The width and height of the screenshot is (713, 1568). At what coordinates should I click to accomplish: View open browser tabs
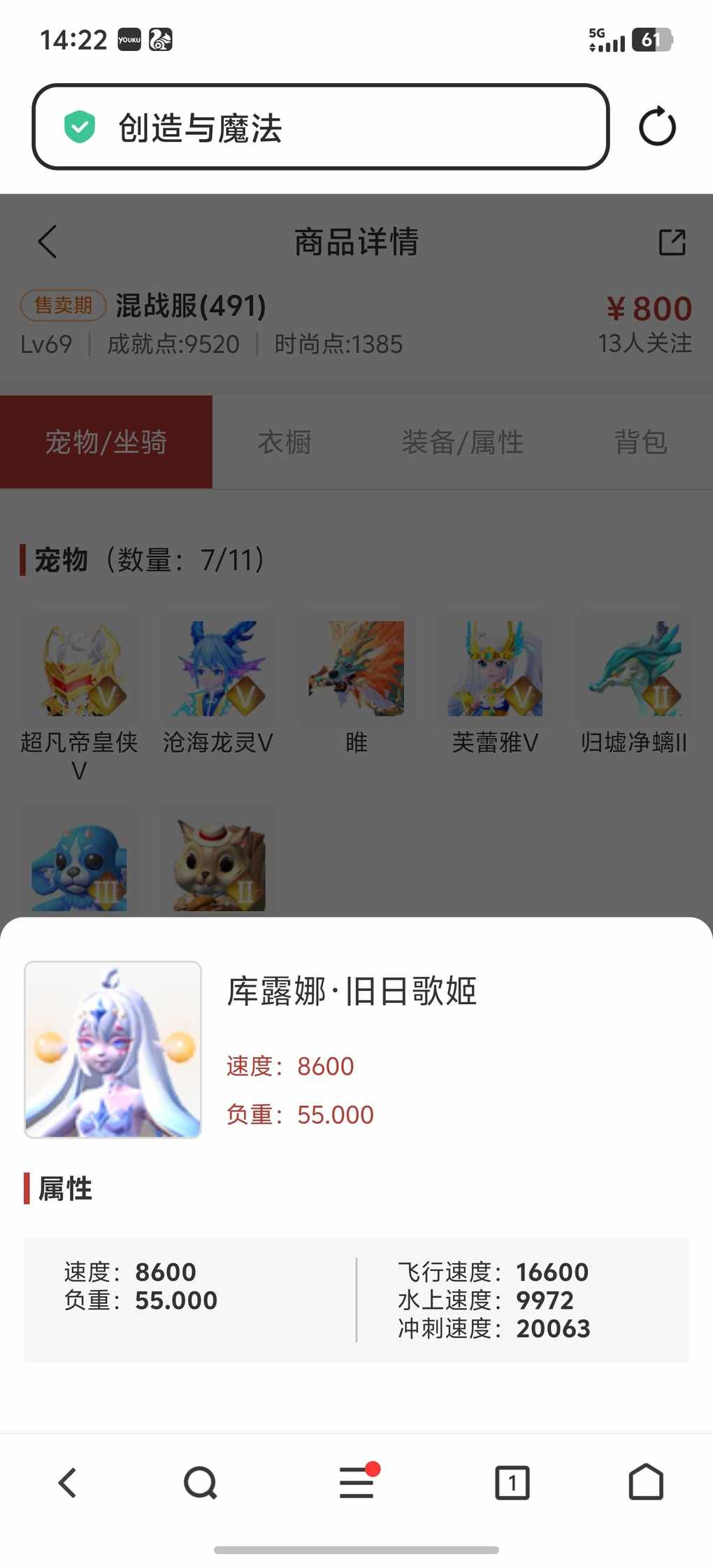[x=512, y=1482]
